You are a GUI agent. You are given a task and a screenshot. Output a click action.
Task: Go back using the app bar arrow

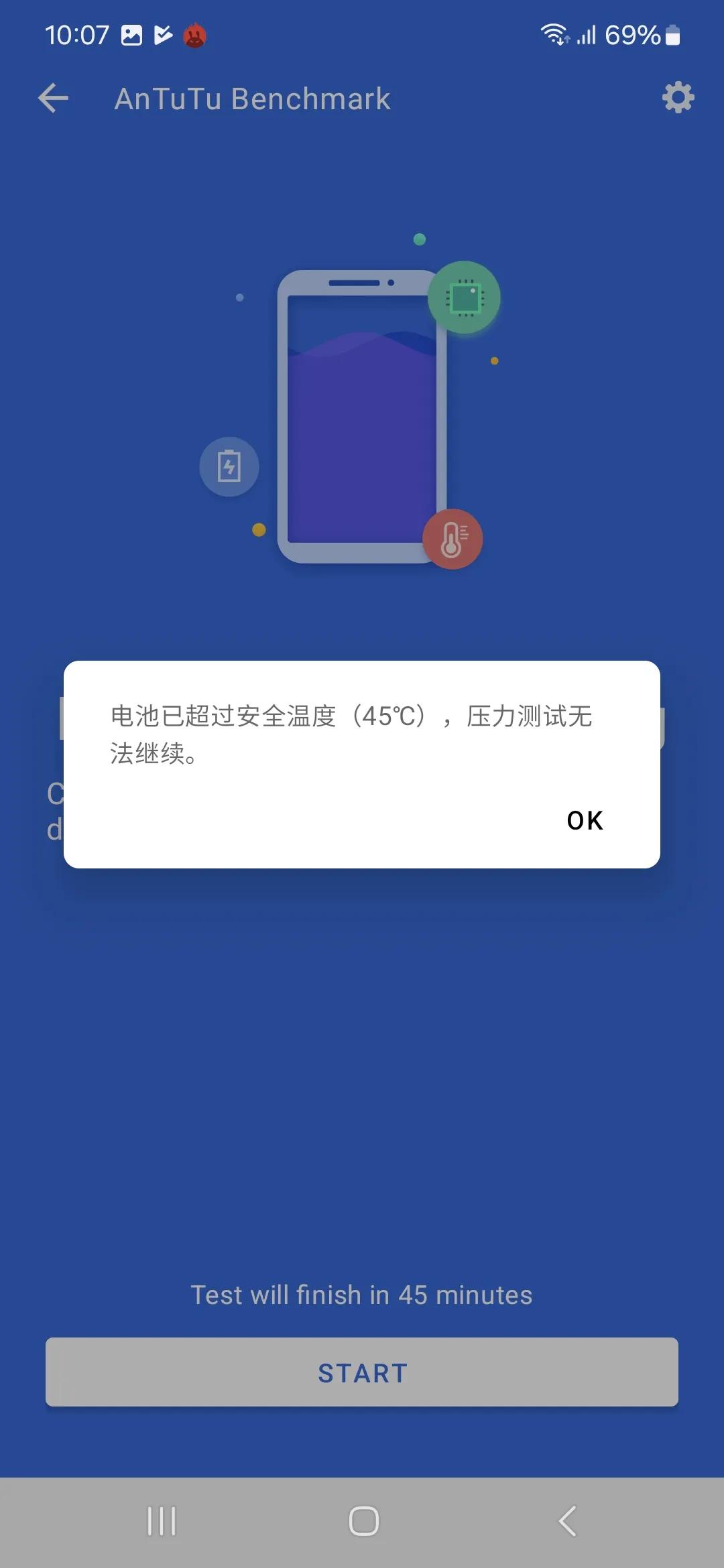pyautogui.click(x=54, y=99)
